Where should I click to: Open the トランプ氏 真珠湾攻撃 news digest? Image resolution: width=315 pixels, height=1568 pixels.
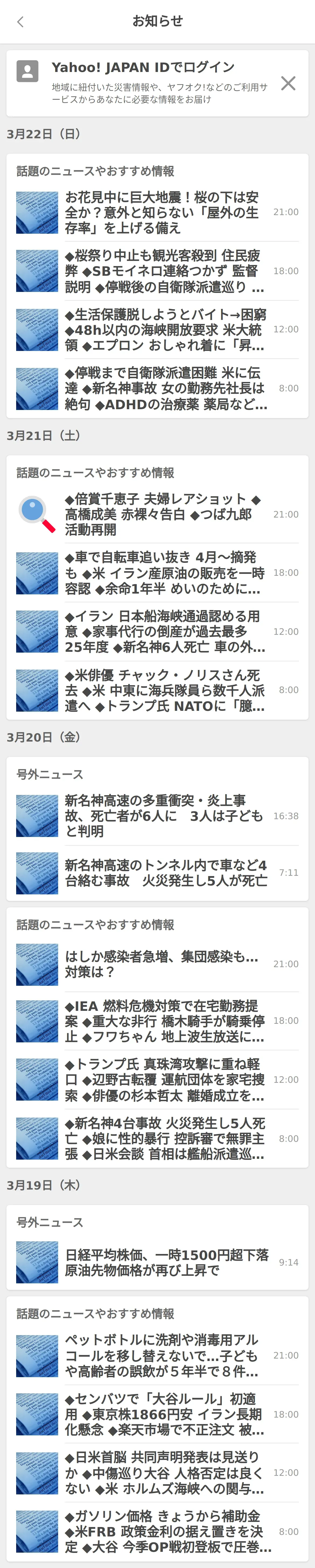click(165, 1080)
